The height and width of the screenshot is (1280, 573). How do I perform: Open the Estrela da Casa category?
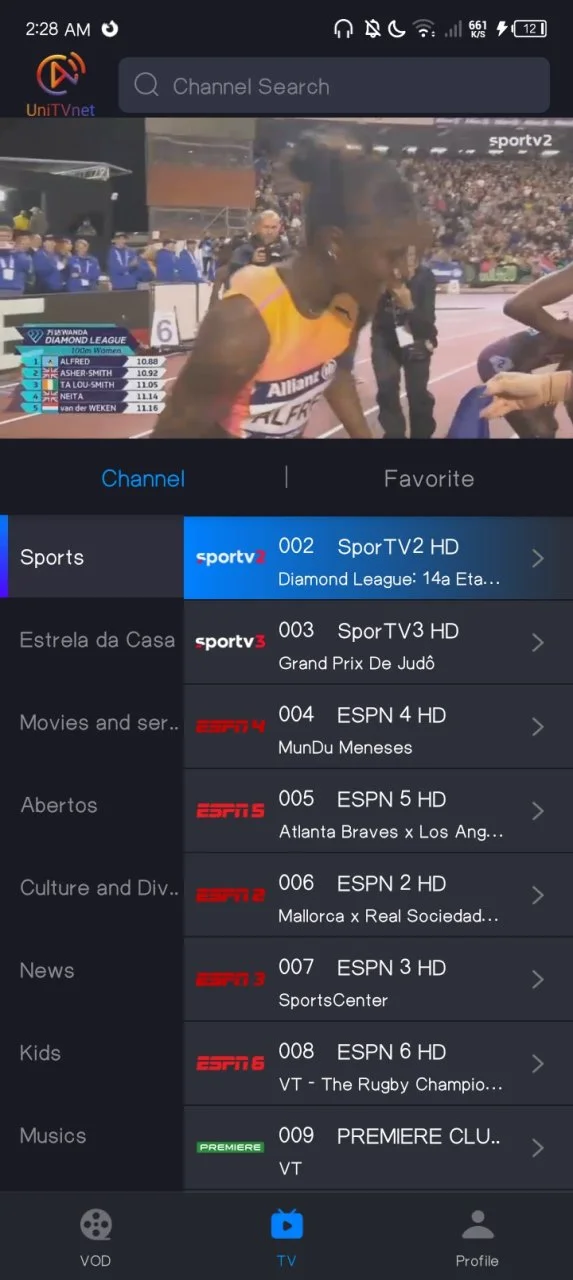click(x=92, y=640)
